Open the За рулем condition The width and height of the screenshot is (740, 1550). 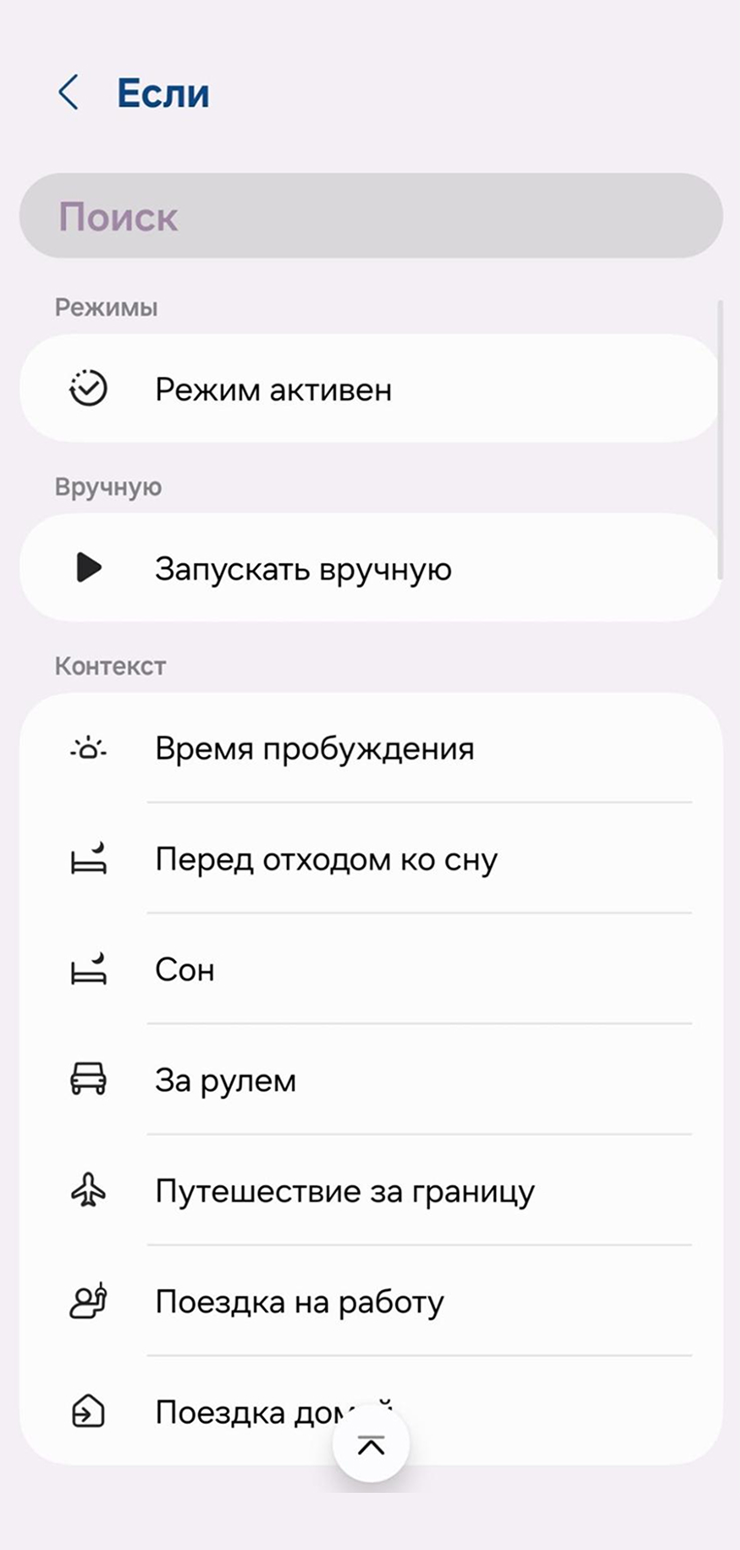point(370,1081)
